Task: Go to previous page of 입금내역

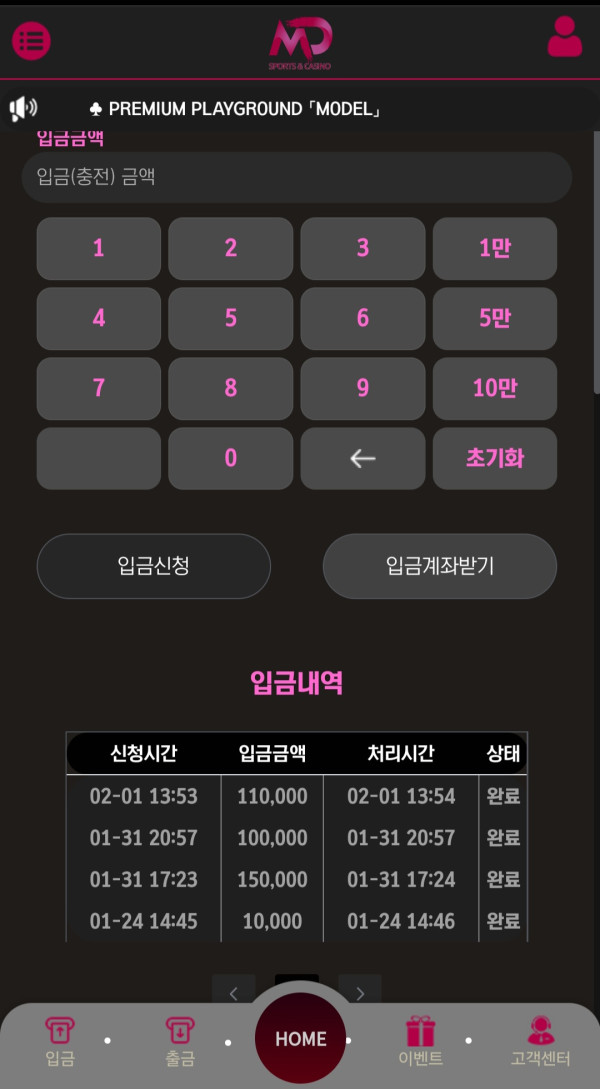Action: tap(234, 992)
